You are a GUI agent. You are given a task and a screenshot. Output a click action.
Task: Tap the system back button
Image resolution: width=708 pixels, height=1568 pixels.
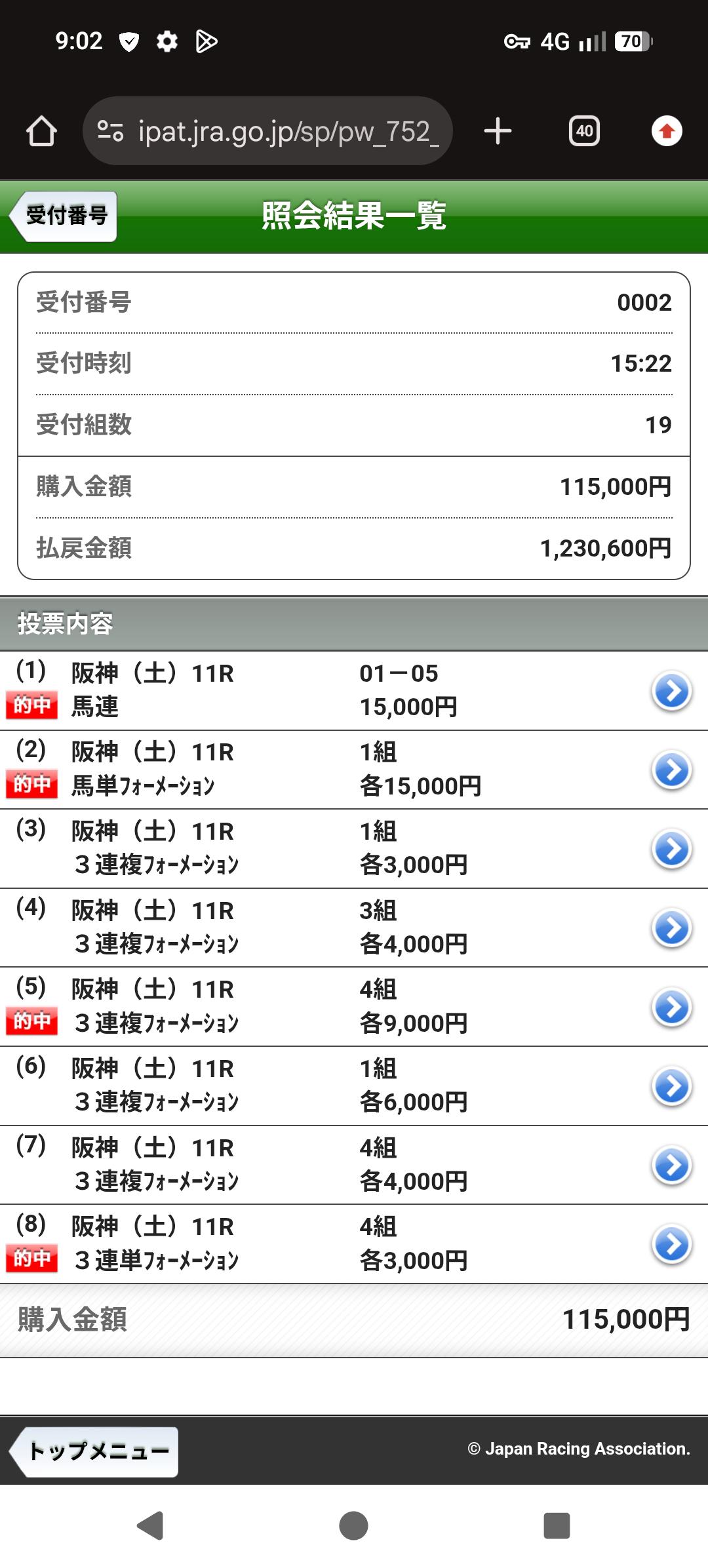[x=150, y=1525]
